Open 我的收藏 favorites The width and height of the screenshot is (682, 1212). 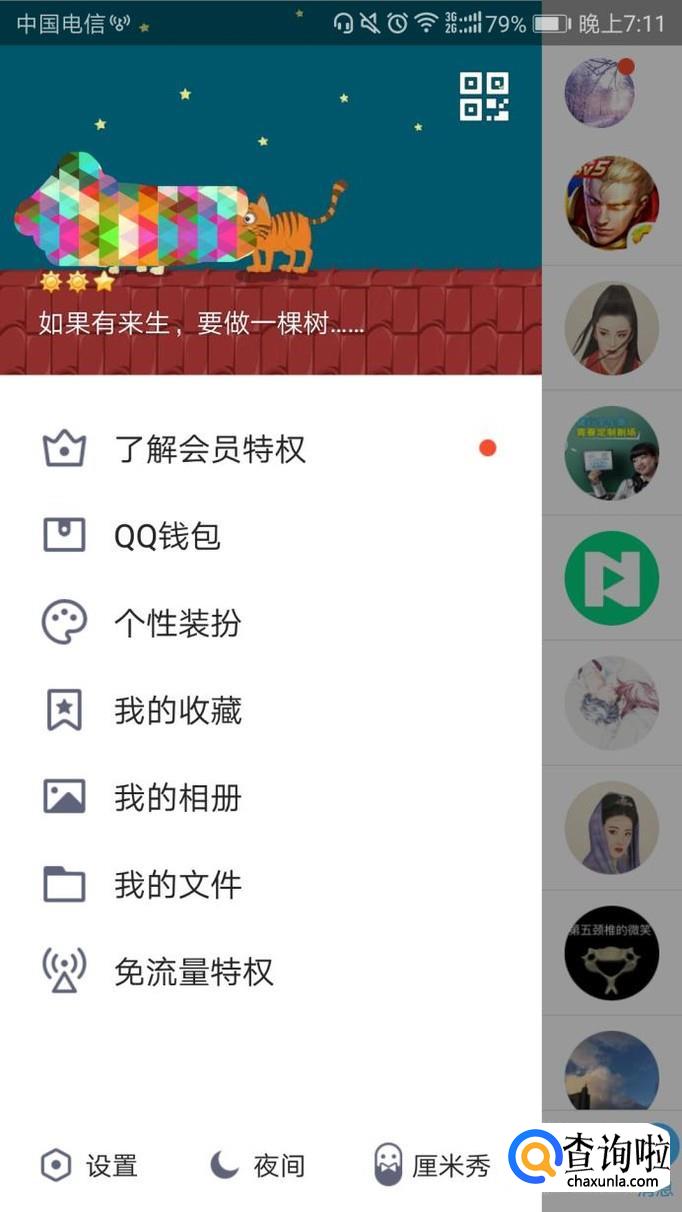177,711
